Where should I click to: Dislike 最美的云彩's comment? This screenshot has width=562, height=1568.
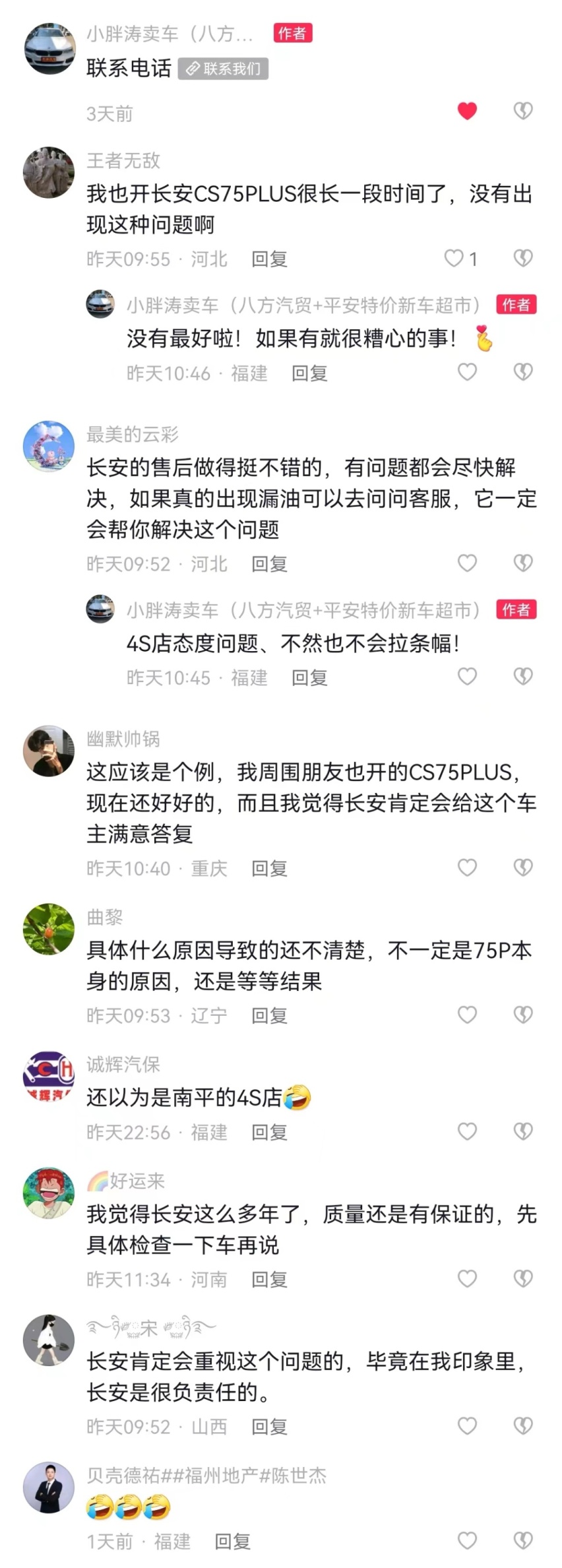point(523,563)
